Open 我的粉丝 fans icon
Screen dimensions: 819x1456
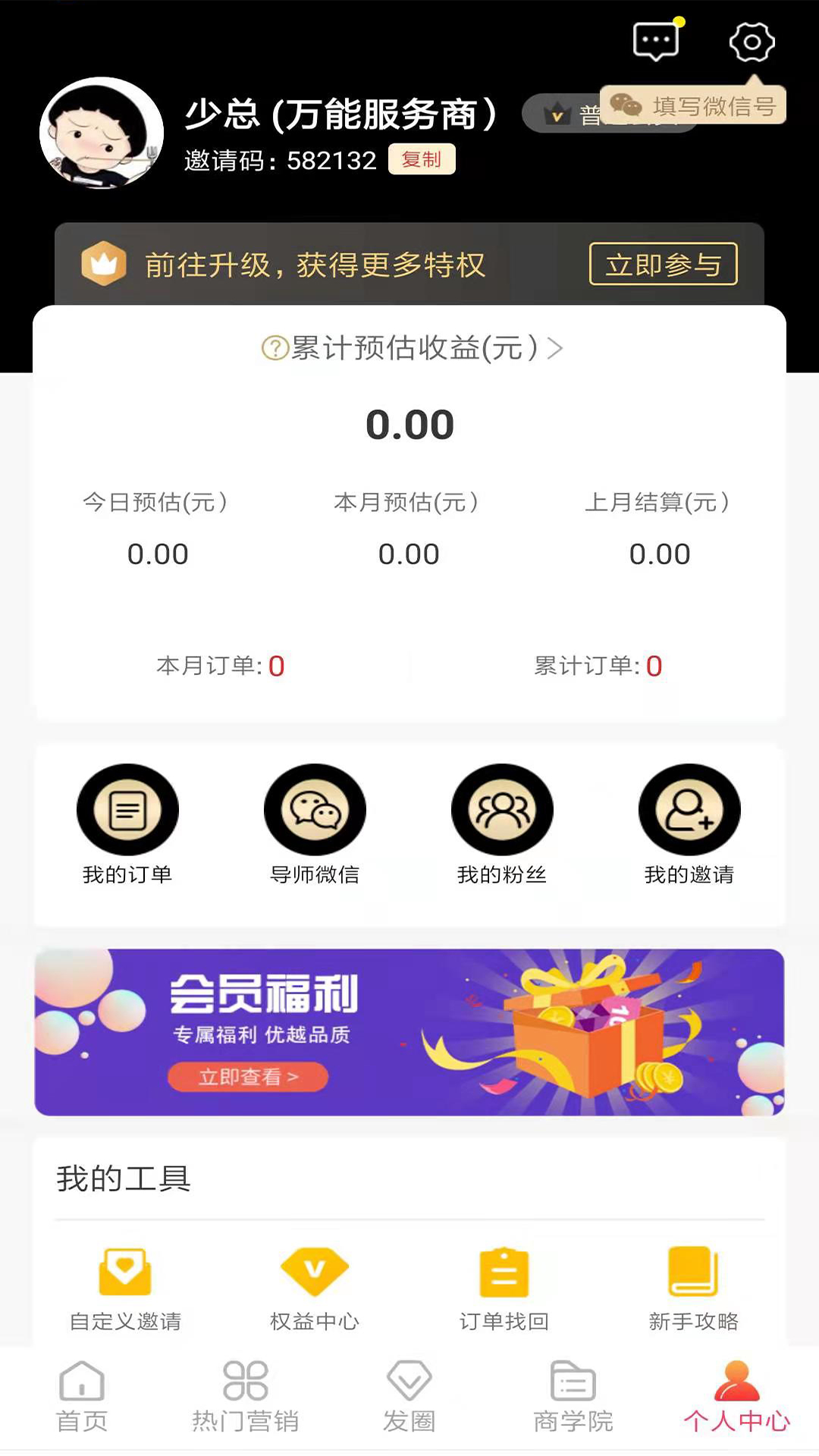pyautogui.click(x=503, y=810)
